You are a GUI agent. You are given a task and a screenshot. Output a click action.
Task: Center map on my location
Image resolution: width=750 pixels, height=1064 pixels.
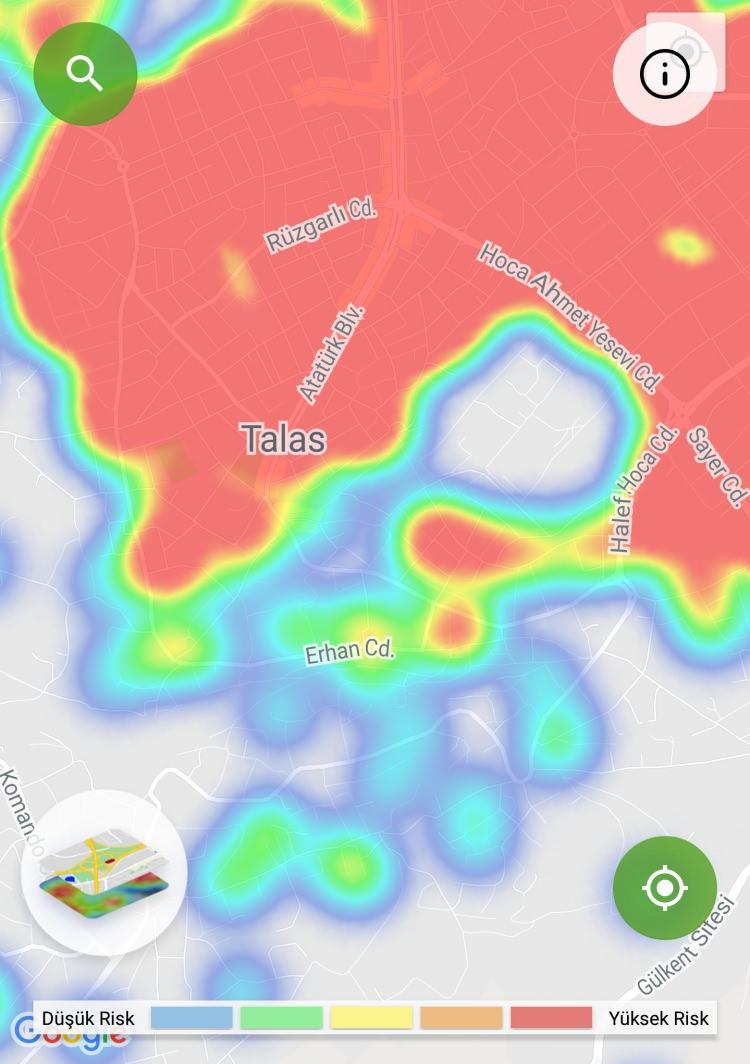[665, 888]
